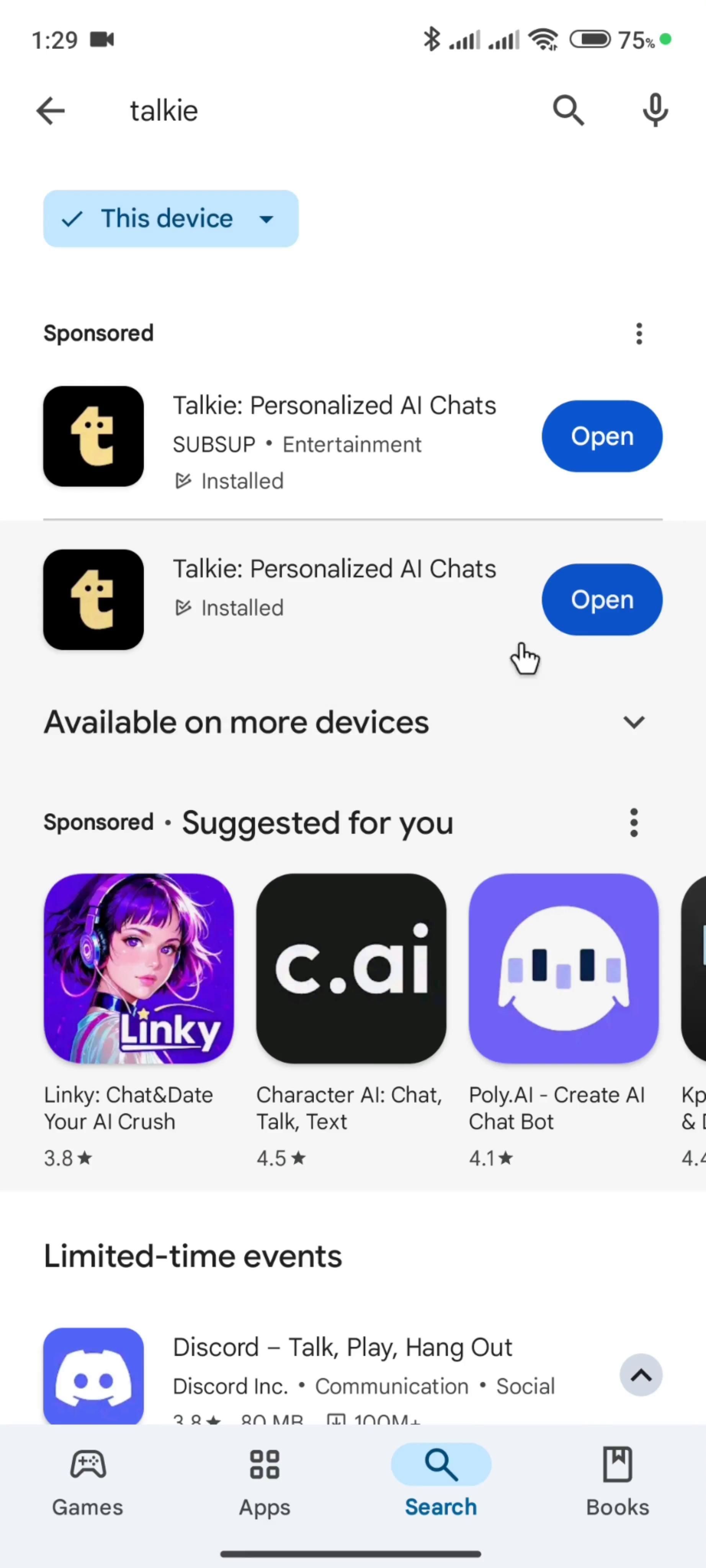Open the This device filter dropdown
The height and width of the screenshot is (1568, 706).
(x=170, y=219)
